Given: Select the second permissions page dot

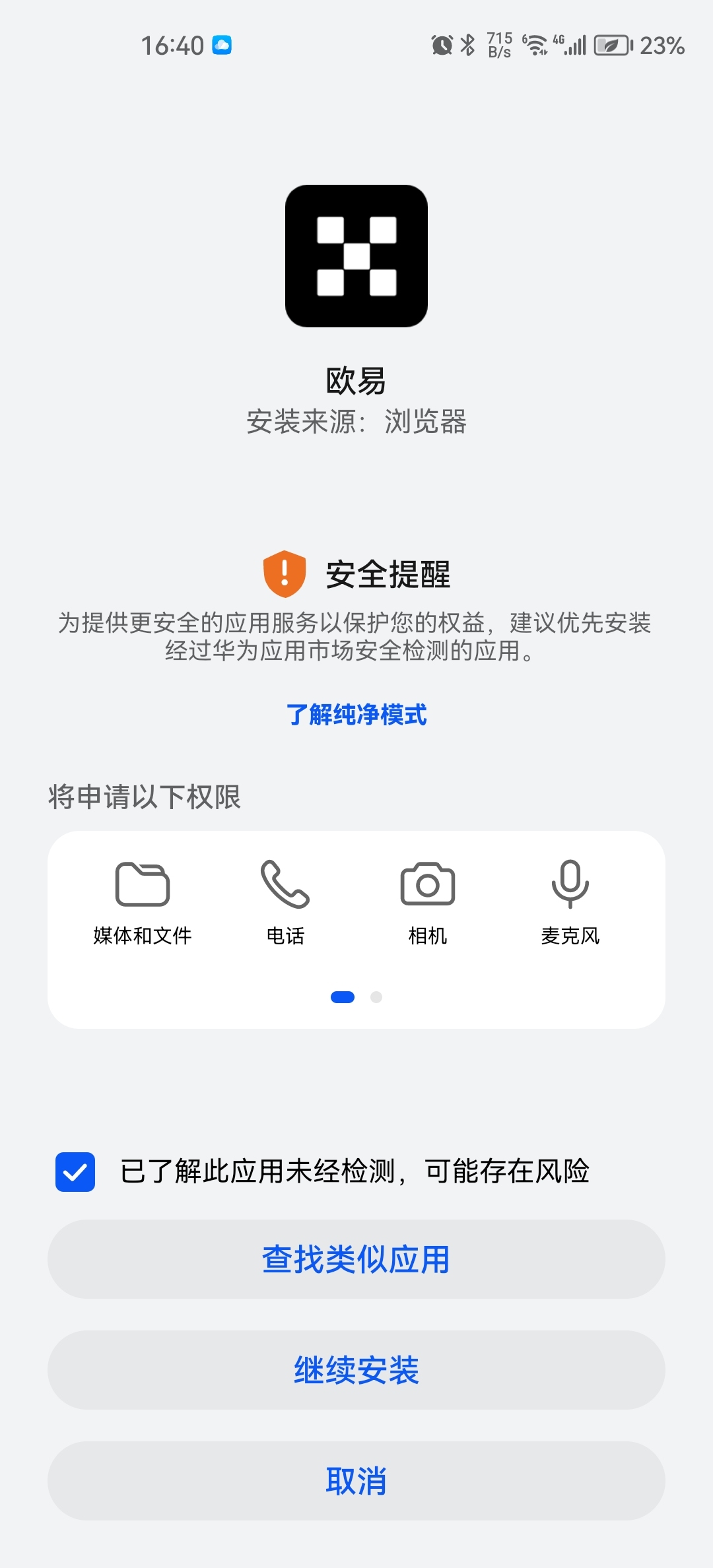Looking at the screenshot, I should point(376,997).
